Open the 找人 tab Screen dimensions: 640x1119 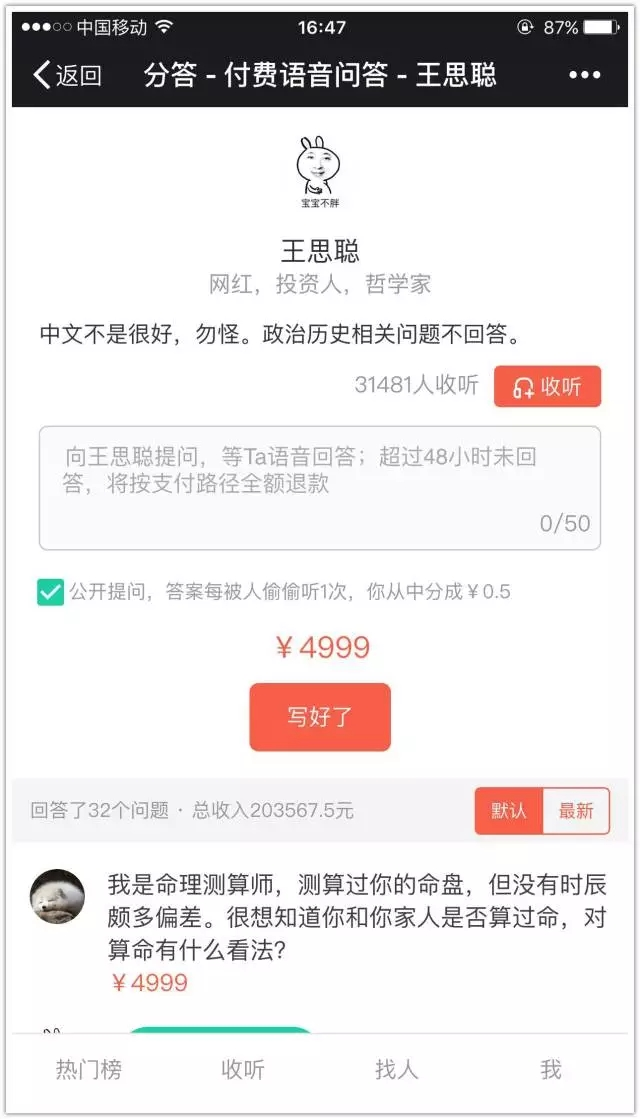click(396, 1070)
